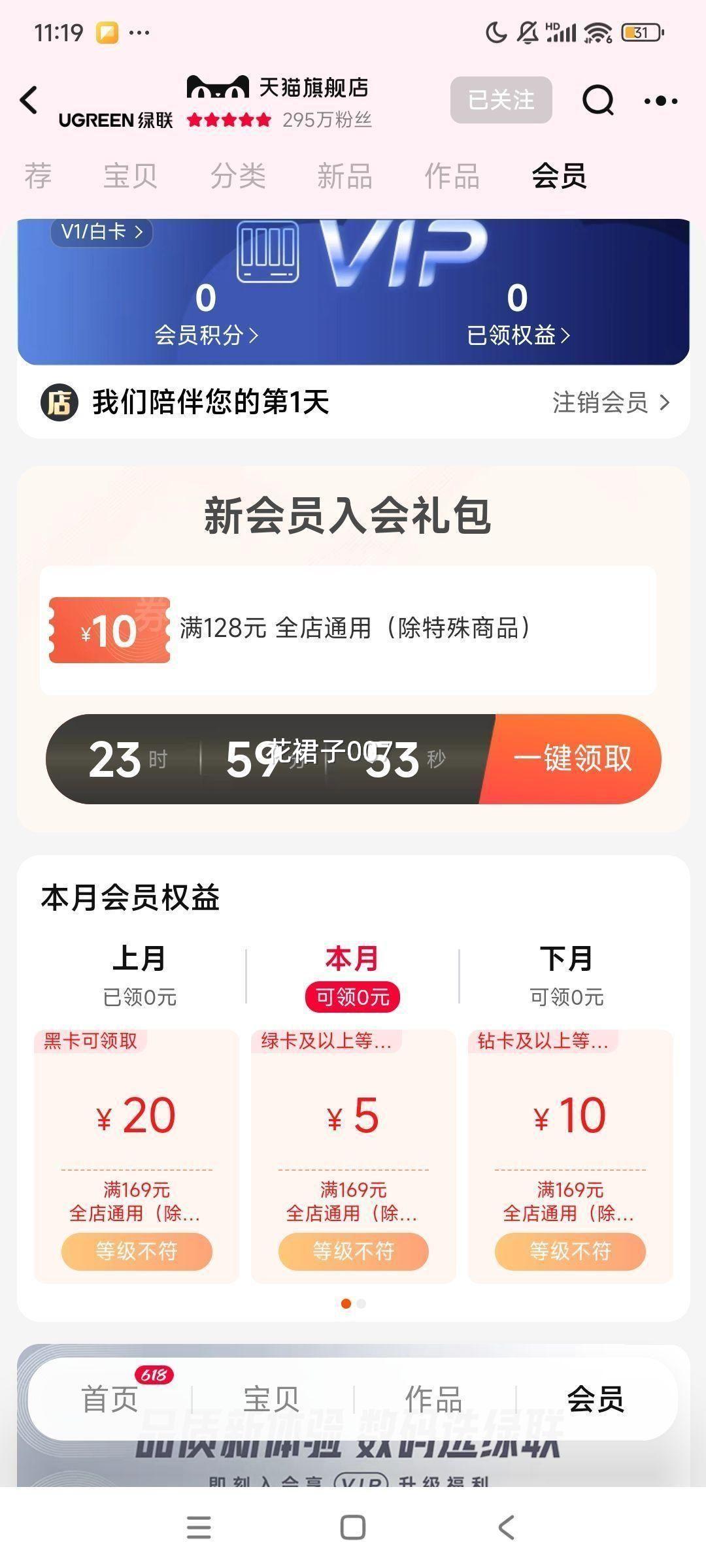
Task: Open the three-dot overflow menu
Action: [660, 101]
